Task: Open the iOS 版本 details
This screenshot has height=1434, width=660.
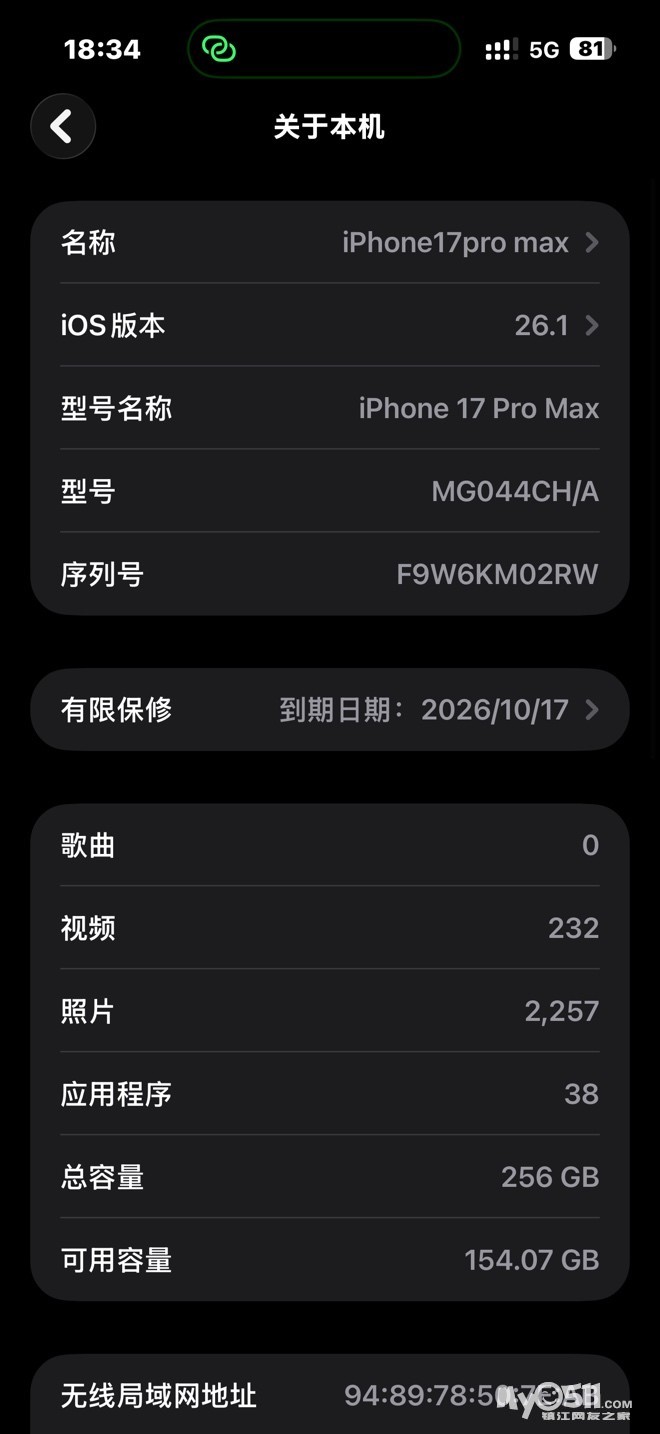Action: pos(330,326)
